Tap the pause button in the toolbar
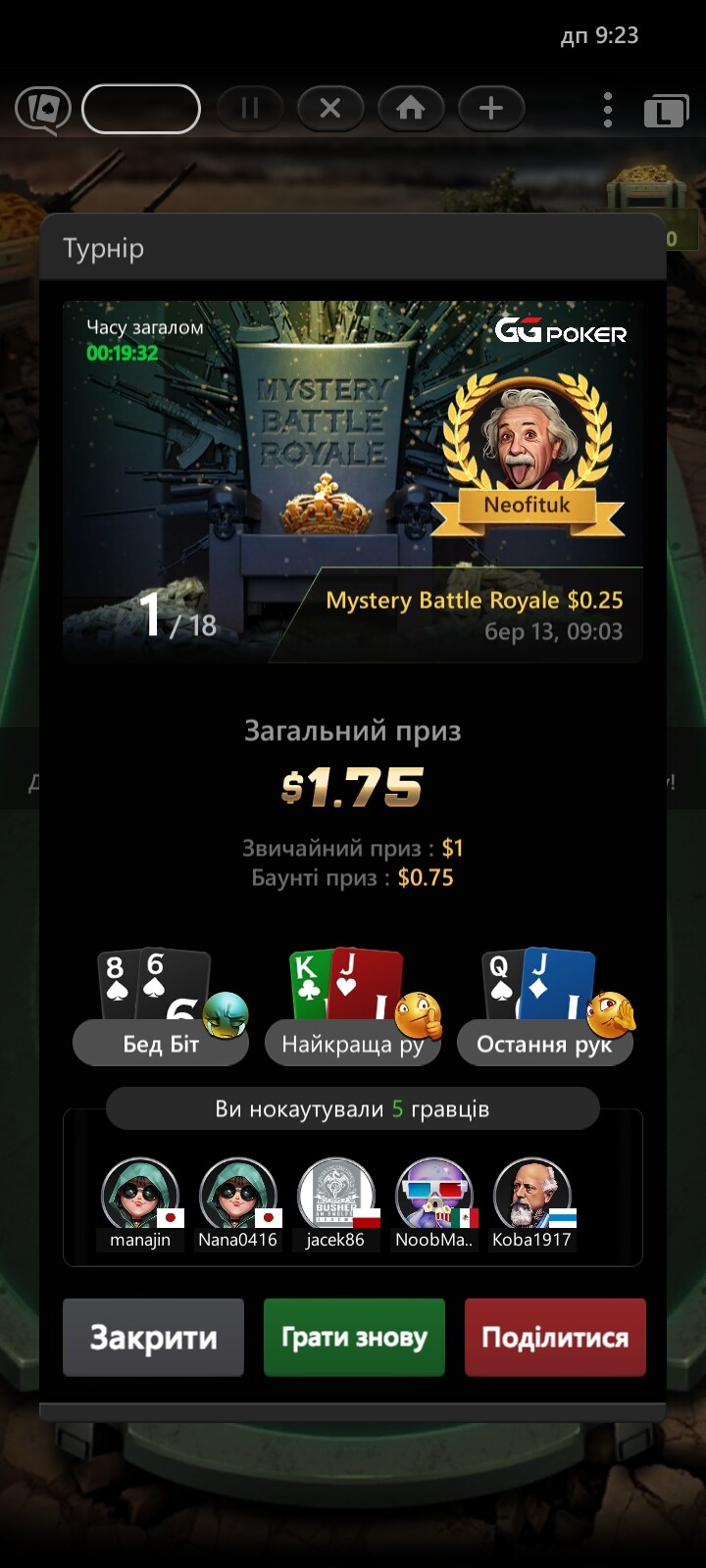Image resolution: width=706 pixels, height=1568 pixels. (x=250, y=108)
